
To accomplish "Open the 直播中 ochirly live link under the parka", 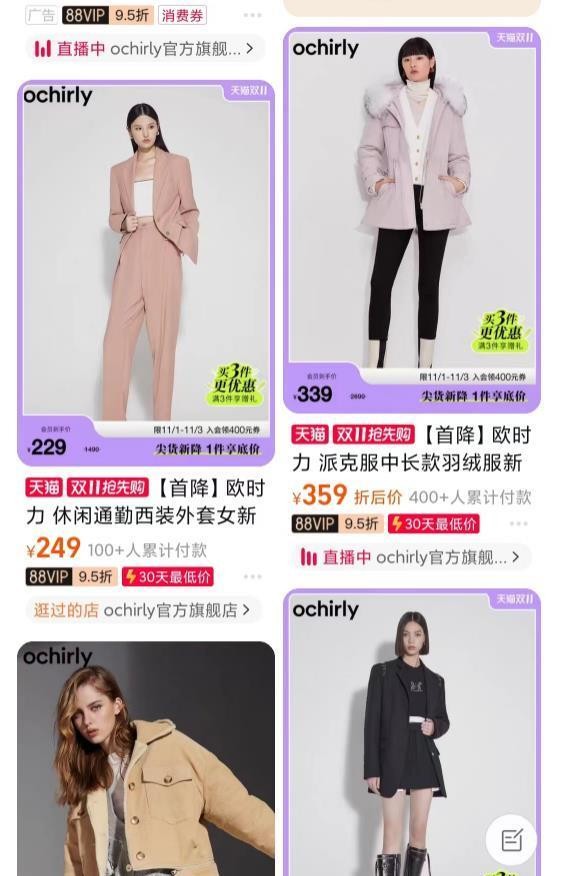I will pyautogui.click(x=409, y=557).
